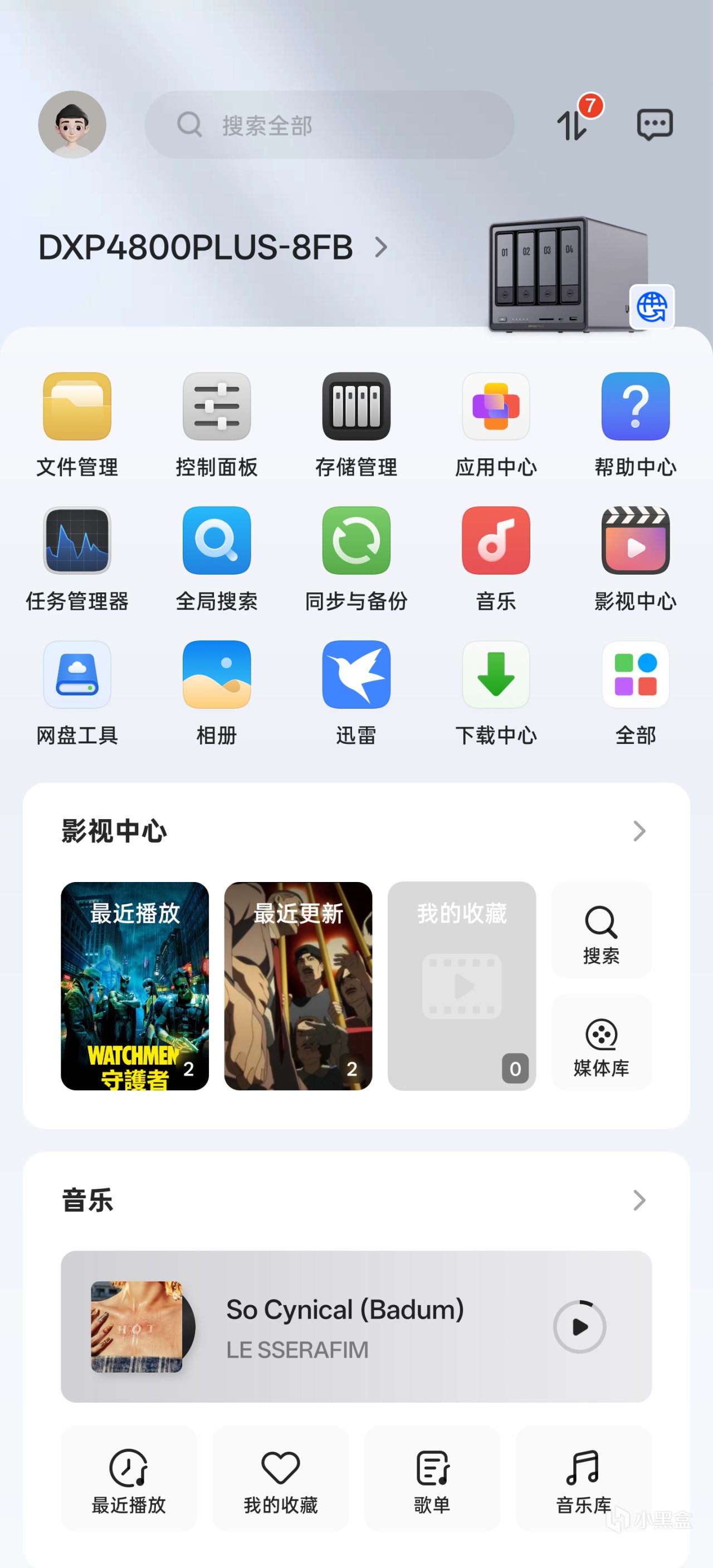The width and height of the screenshot is (713, 1568).
Task: Open the 最近播放 Watchmen video tile
Action: point(135,986)
